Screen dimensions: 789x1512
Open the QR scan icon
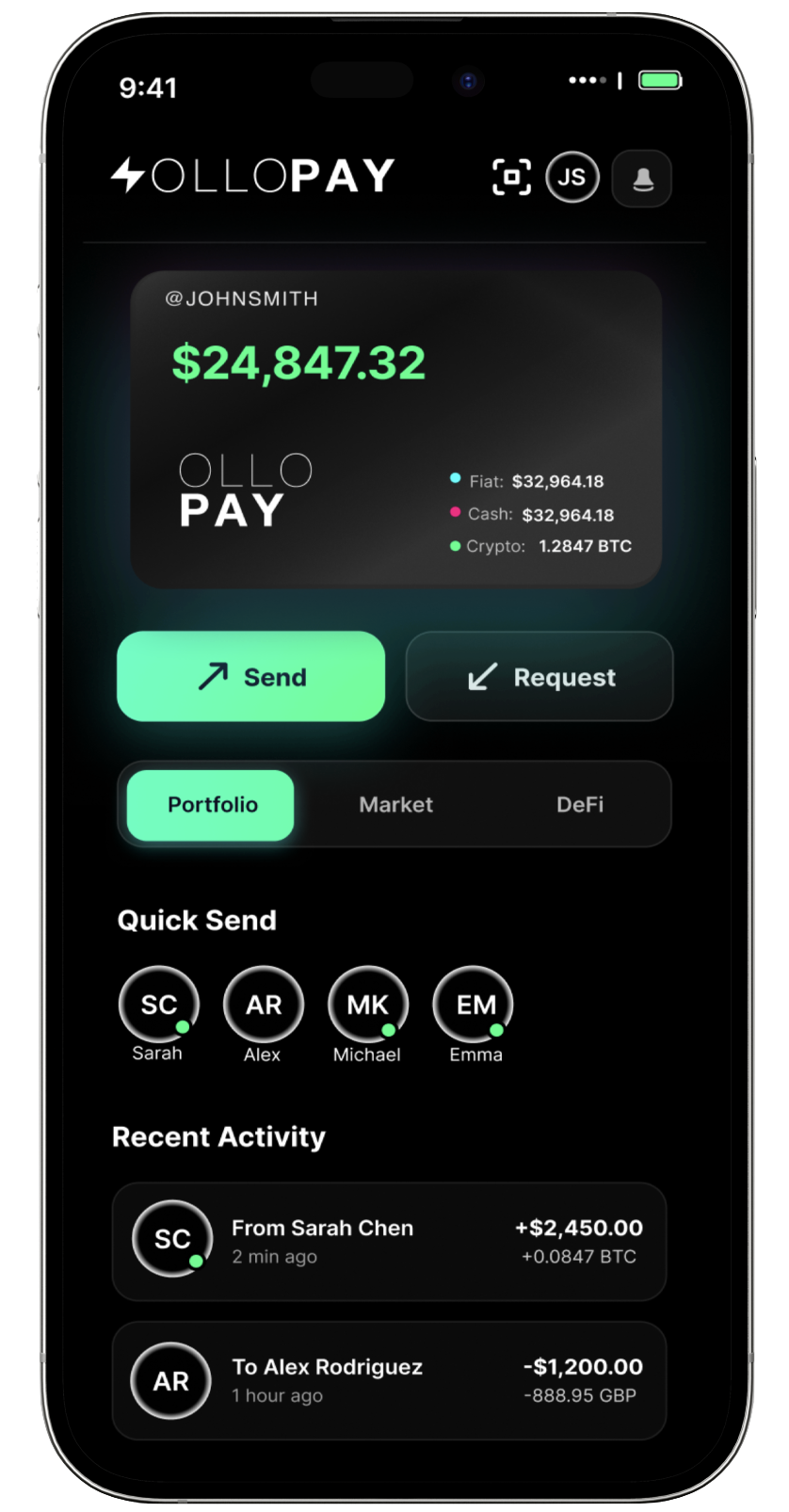[511, 177]
